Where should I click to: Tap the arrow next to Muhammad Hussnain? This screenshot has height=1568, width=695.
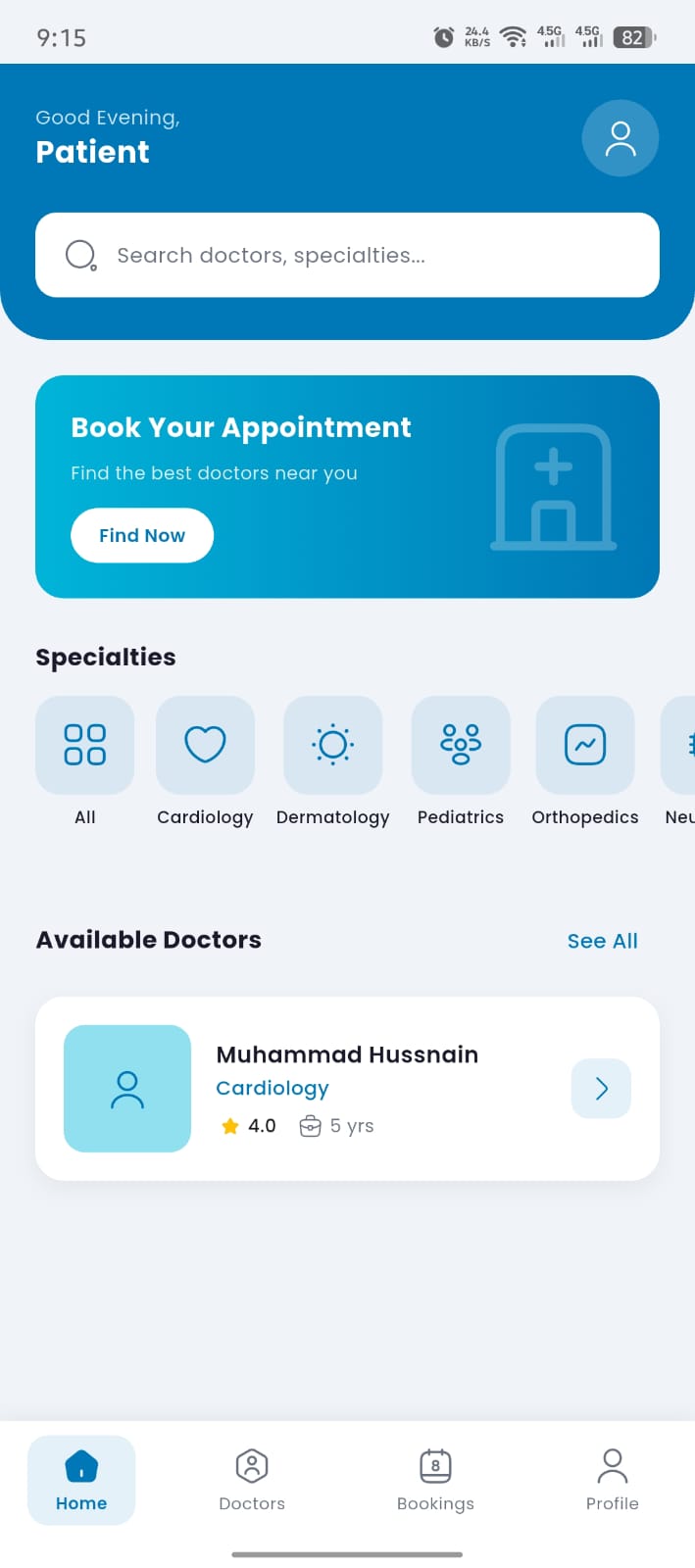(x=601, y=1088)
